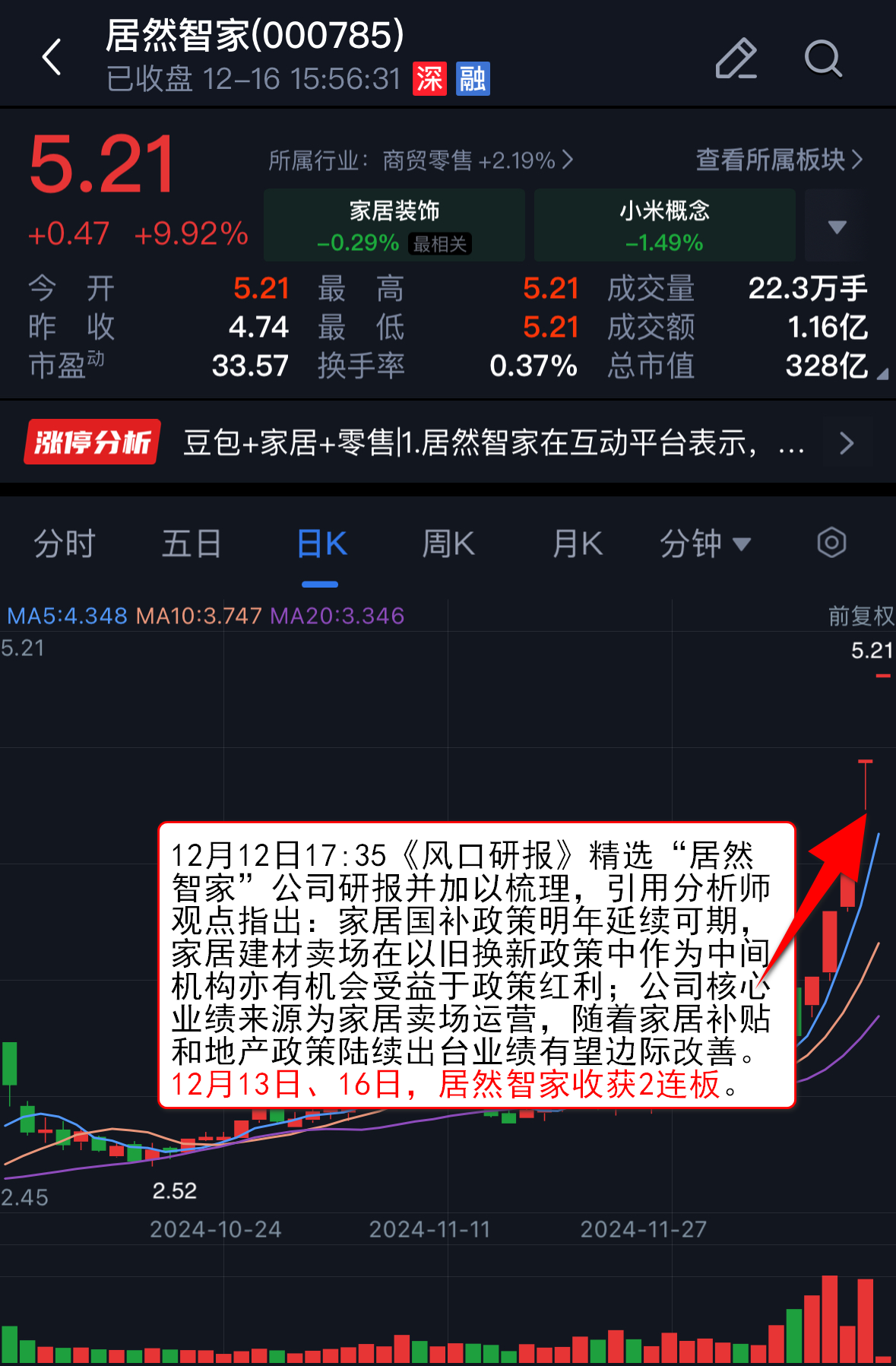The image size is (896, 1366).
Task: Select the 日K chart tab
Action: 321,544
